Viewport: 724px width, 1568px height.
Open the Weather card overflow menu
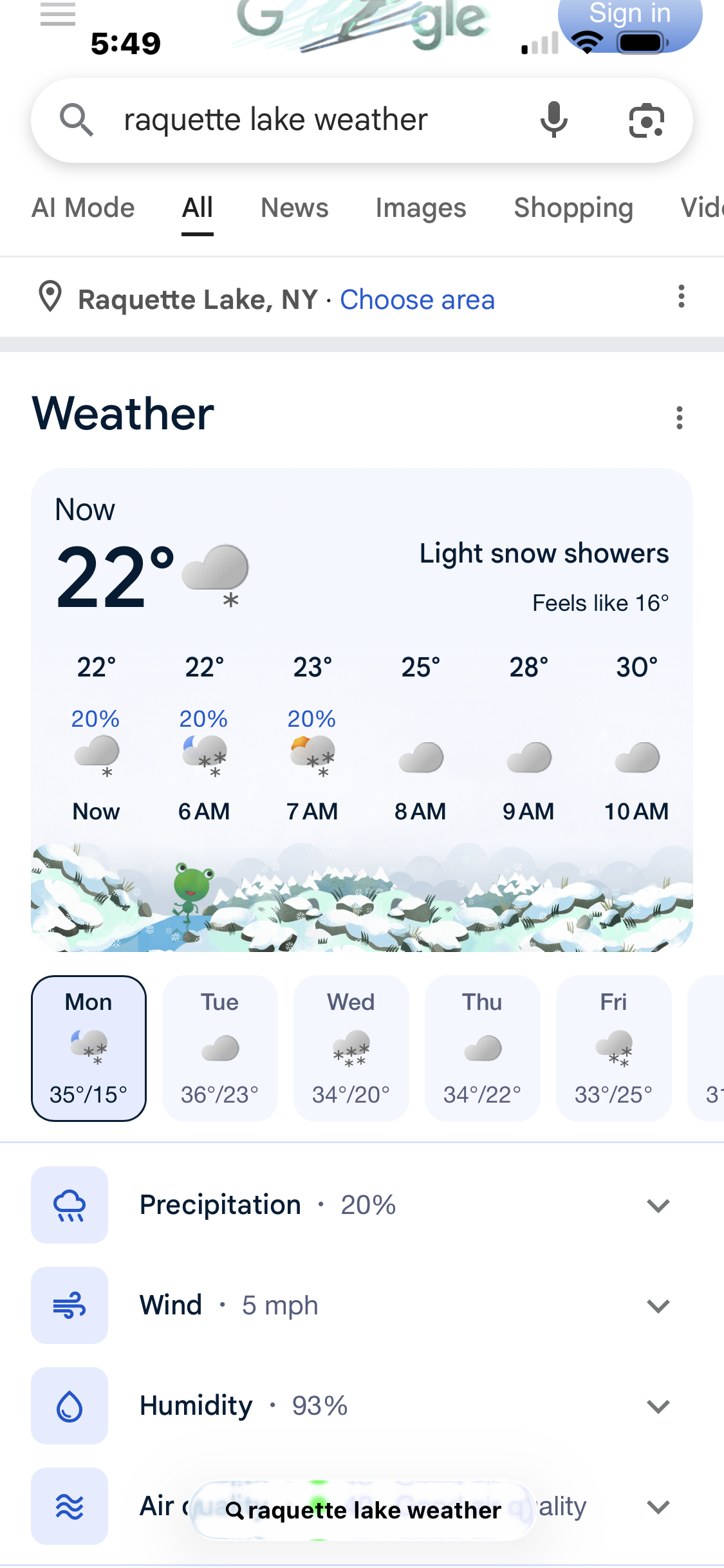coord(680,418)
